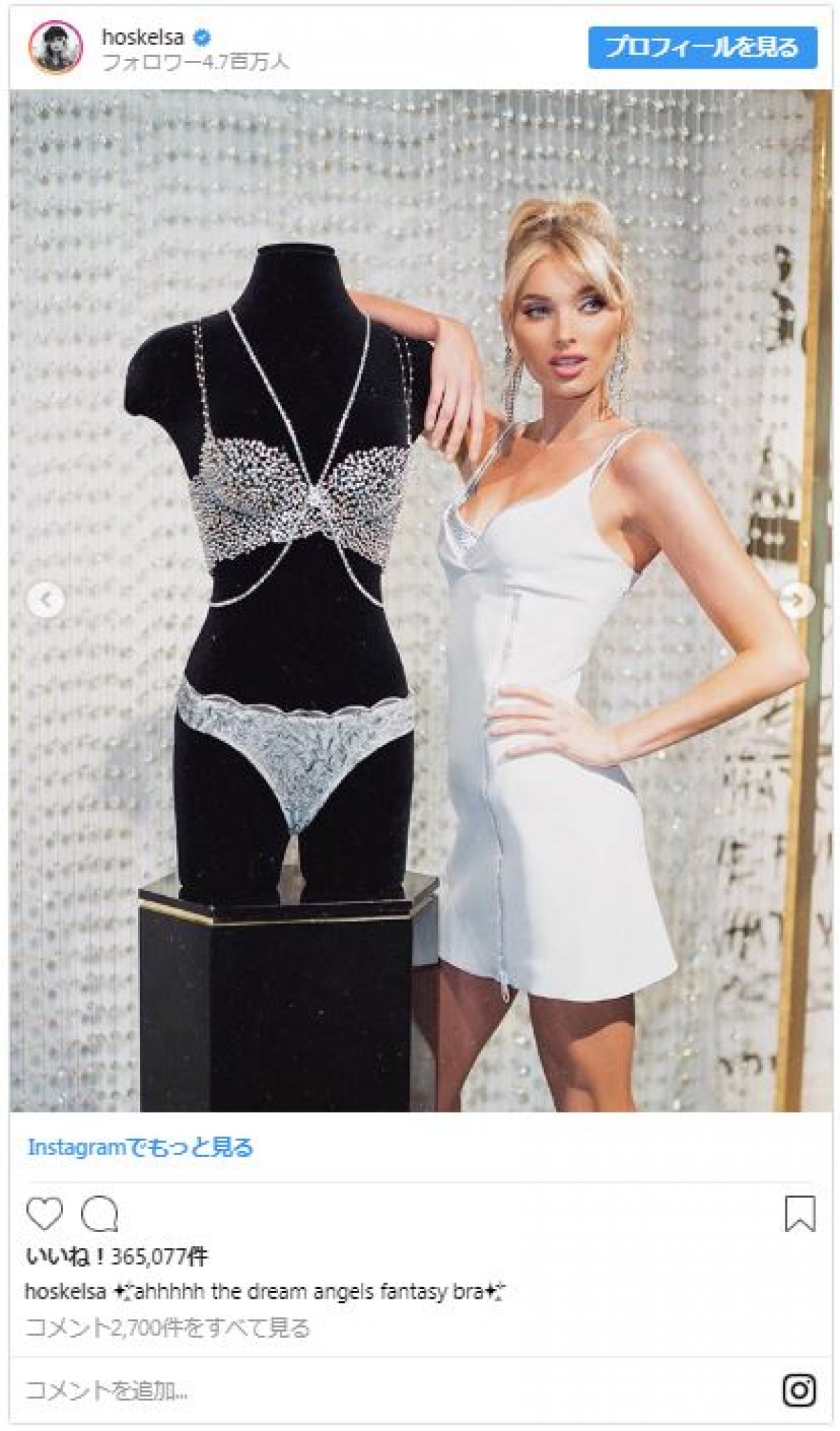Open hoskelsa's profile picture
The image size is (840, 1431).
[x=55, y=49]
